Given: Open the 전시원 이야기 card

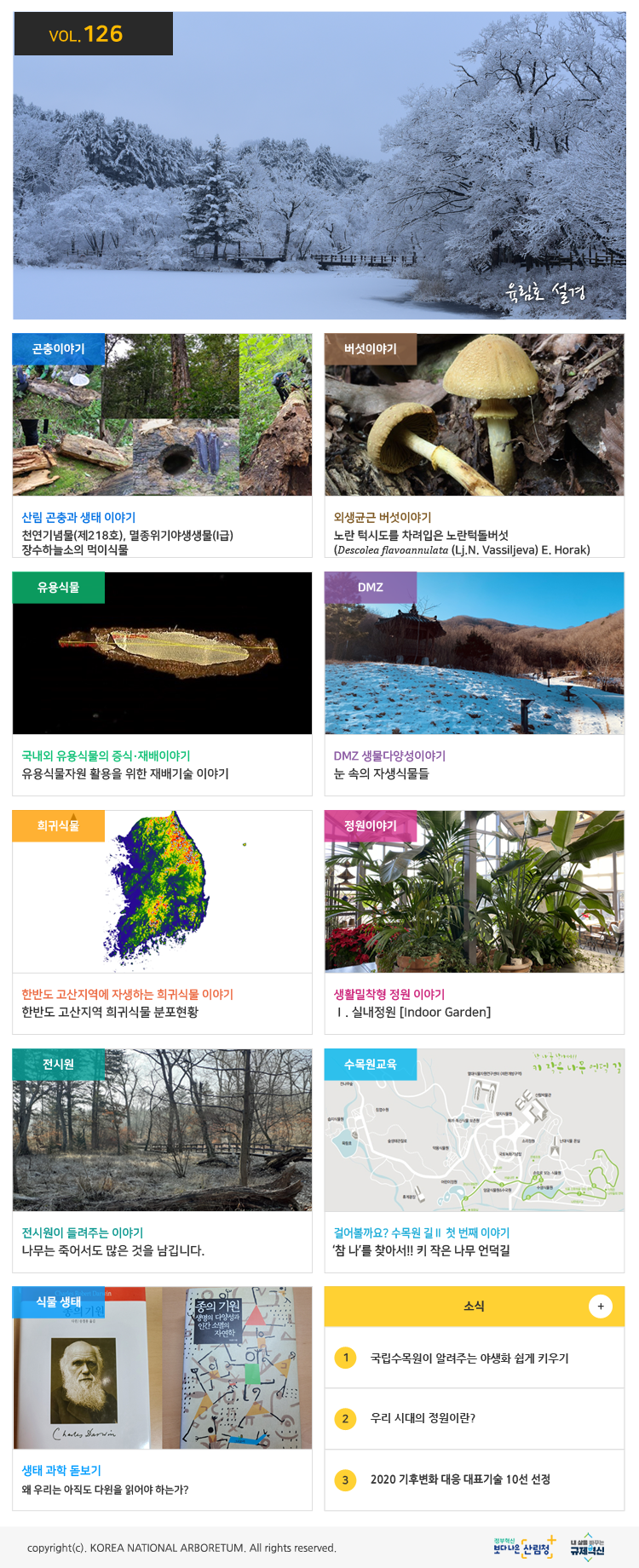Looking at the screenshot, I should [x=162, y=1161].
